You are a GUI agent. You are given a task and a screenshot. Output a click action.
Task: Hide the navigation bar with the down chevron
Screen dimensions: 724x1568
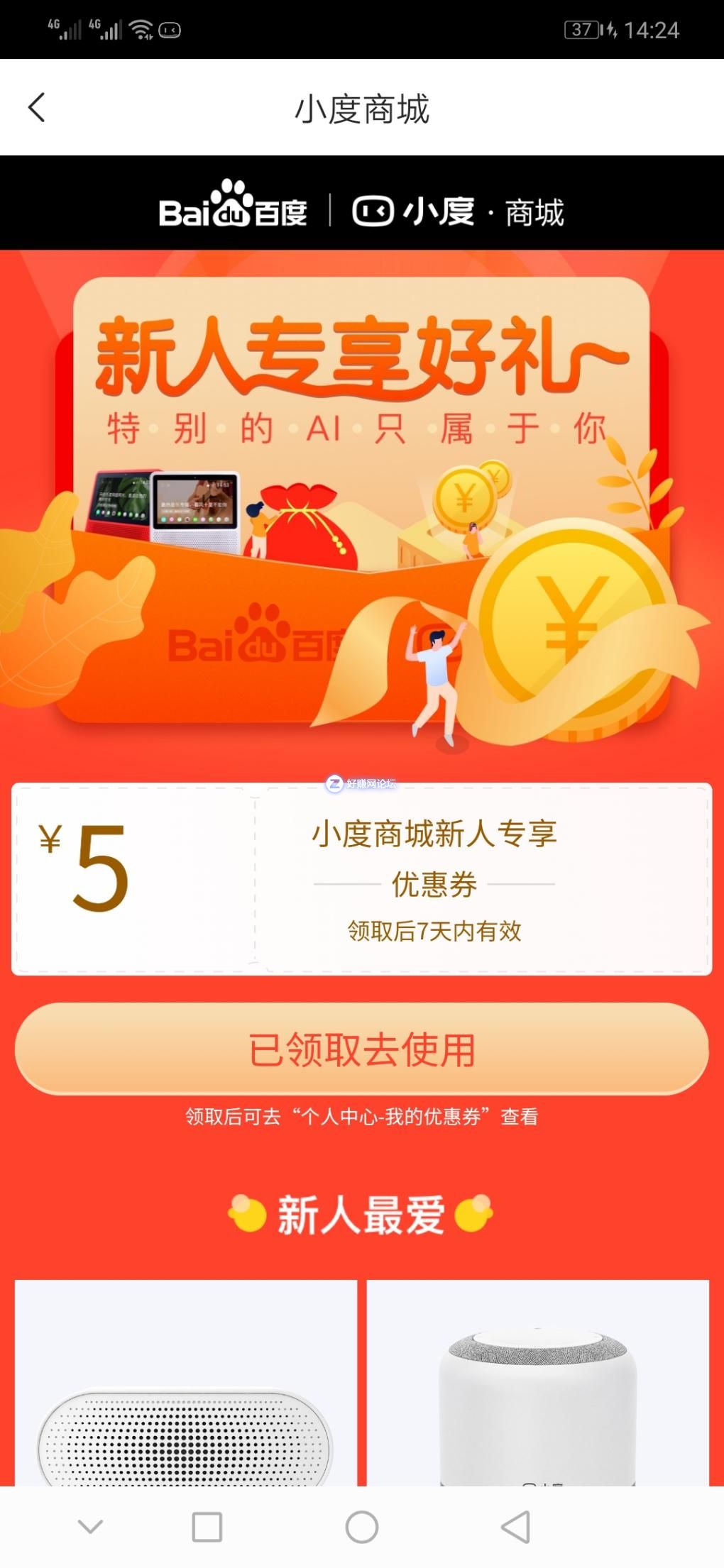click(90, 1527)
